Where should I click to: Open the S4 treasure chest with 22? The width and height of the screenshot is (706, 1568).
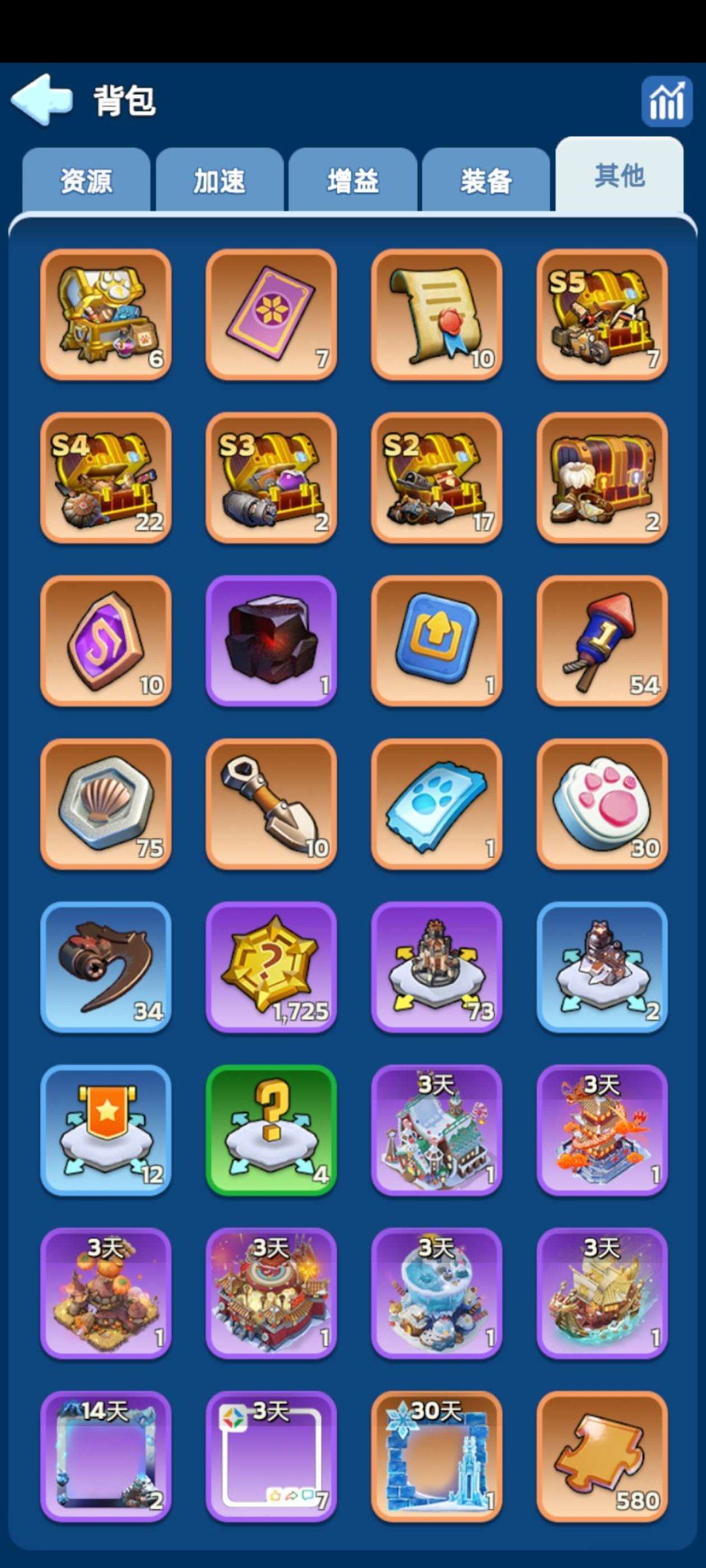pos(106,478)
